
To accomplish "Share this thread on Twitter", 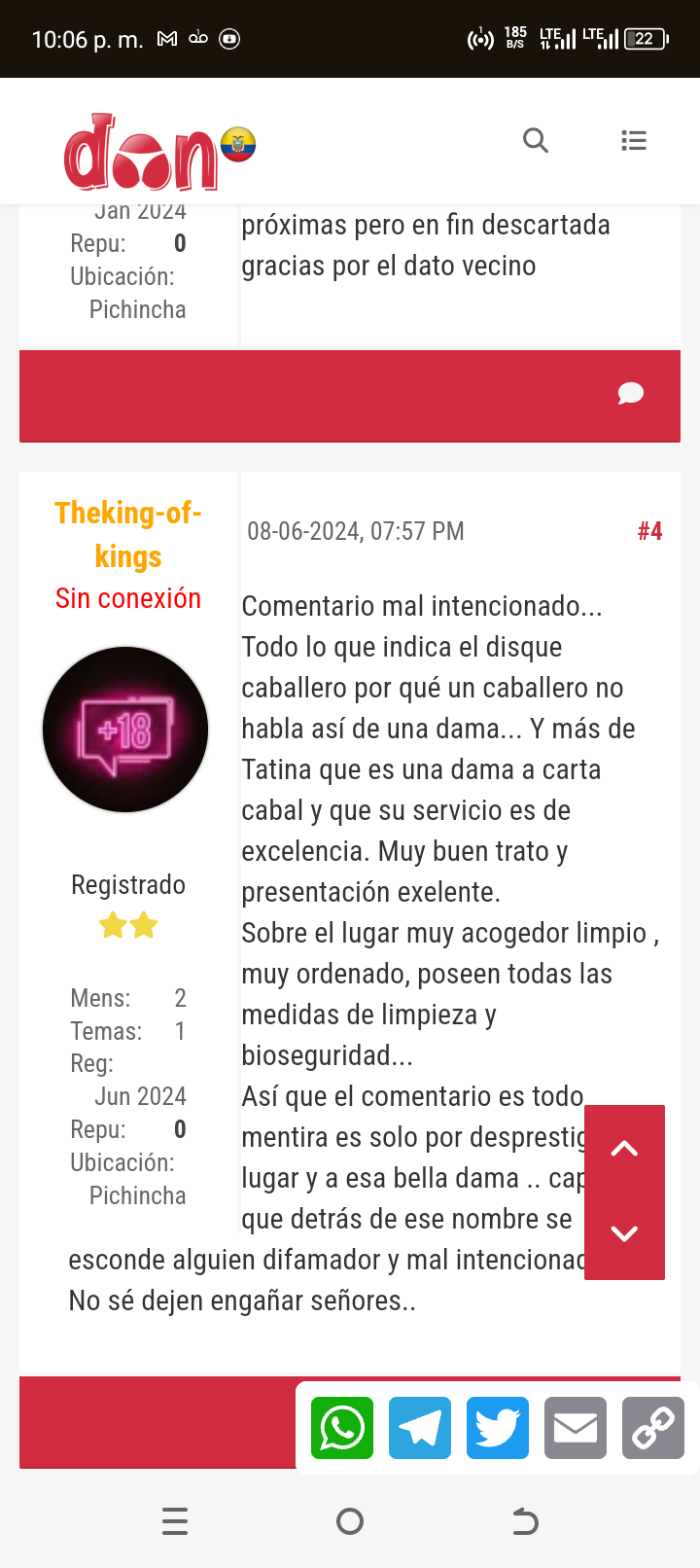I will [498, 1428].
